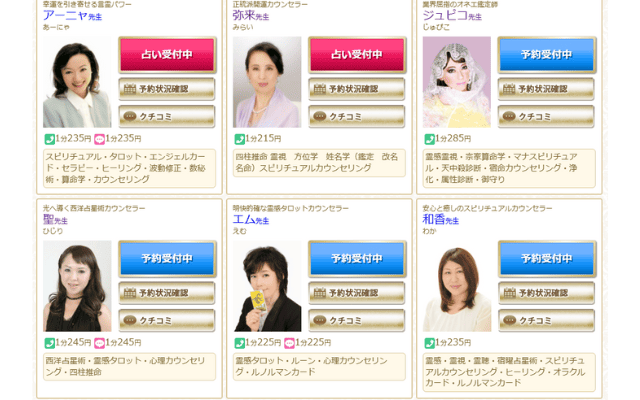640x400 pixels.
Task: Tap 予約受付中 button for エム先生
Action: tap(357, 258)
